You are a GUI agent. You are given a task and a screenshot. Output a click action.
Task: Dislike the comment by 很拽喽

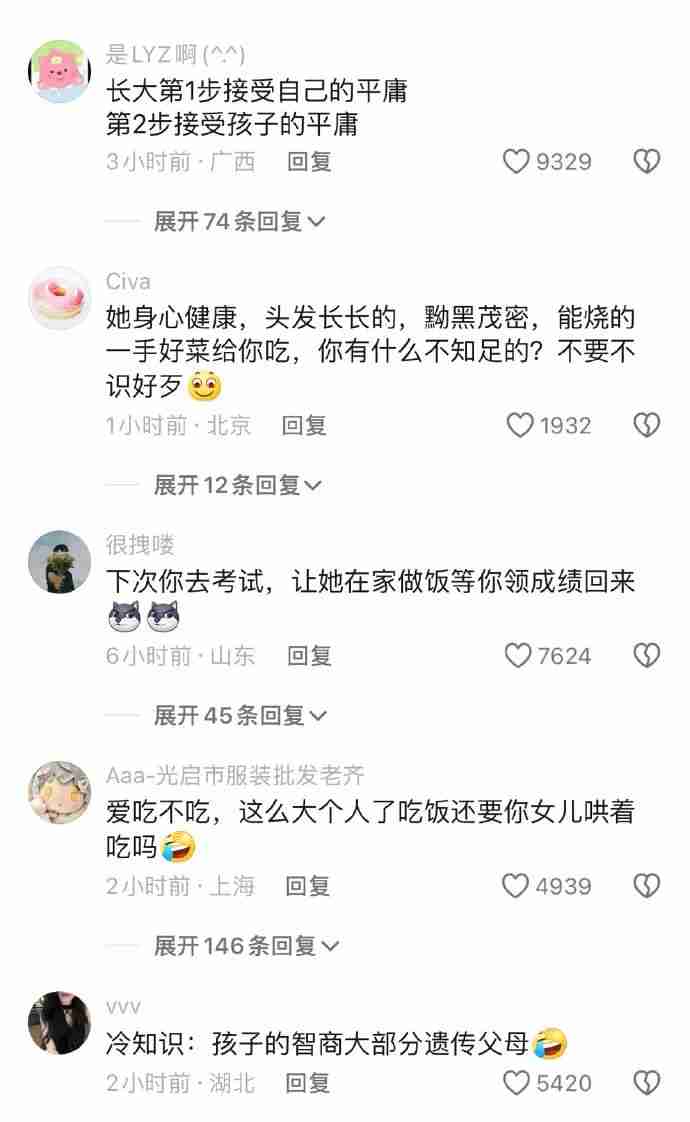click(x=647, y=656)
